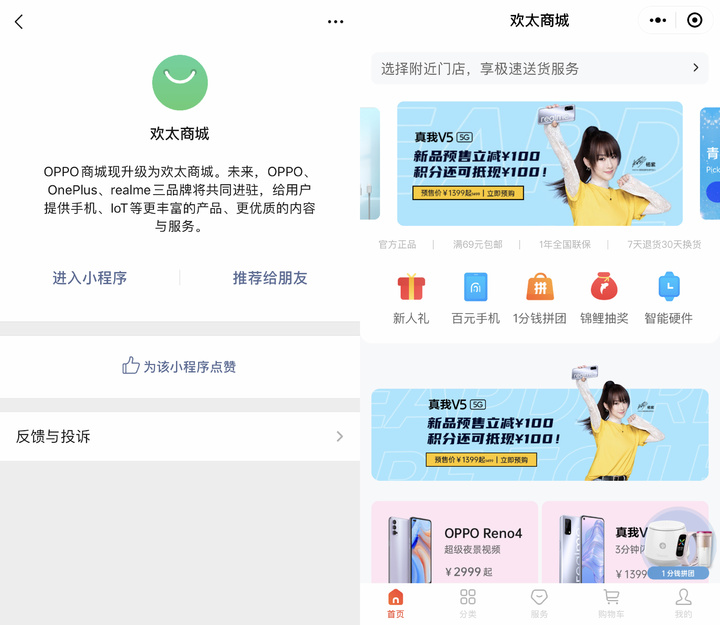Viewport: 720px width, 625px height.
Task: Tap 推荐给朋友 to recommend to friends
Action: (x=270, y=278)
